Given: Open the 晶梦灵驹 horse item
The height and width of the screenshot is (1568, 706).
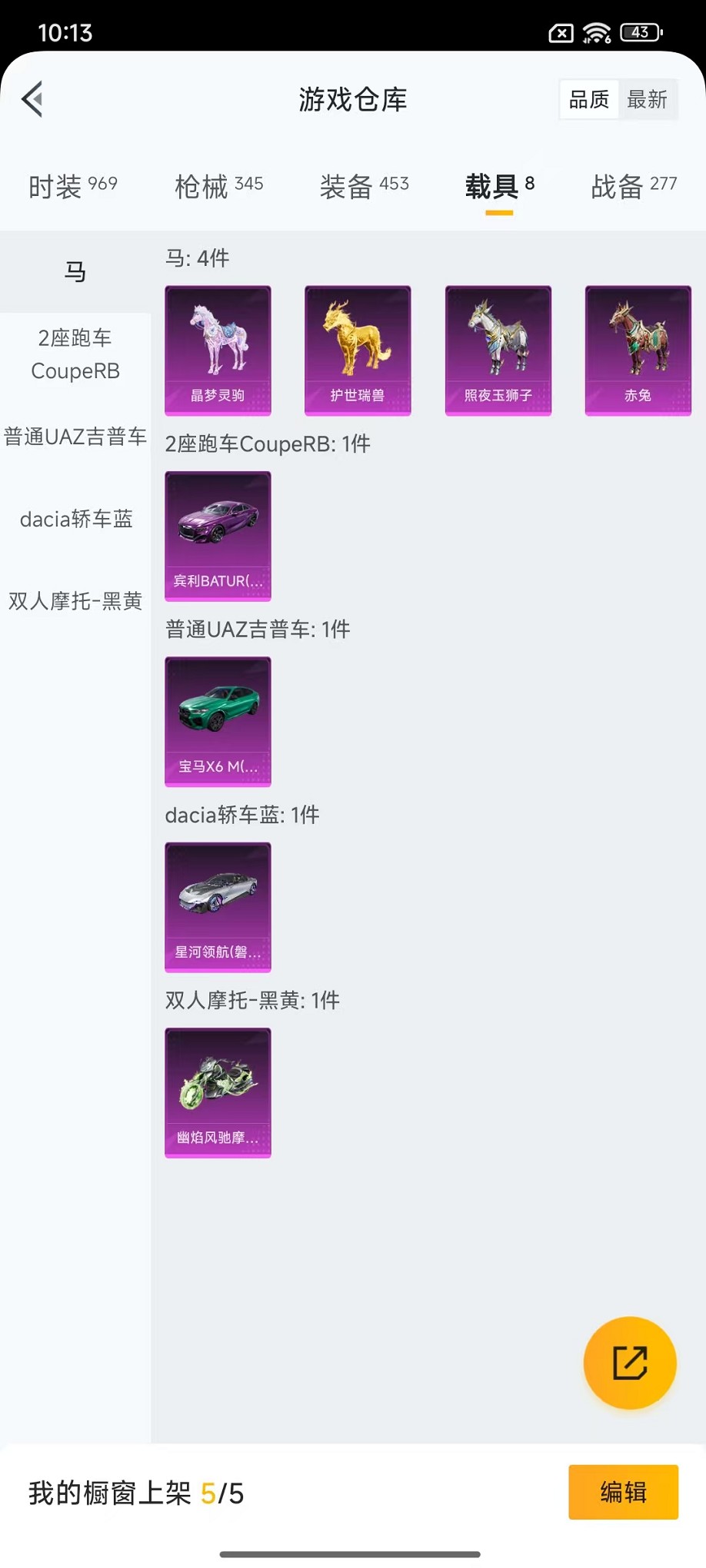Looking at the screenshot, I should 218,350.
